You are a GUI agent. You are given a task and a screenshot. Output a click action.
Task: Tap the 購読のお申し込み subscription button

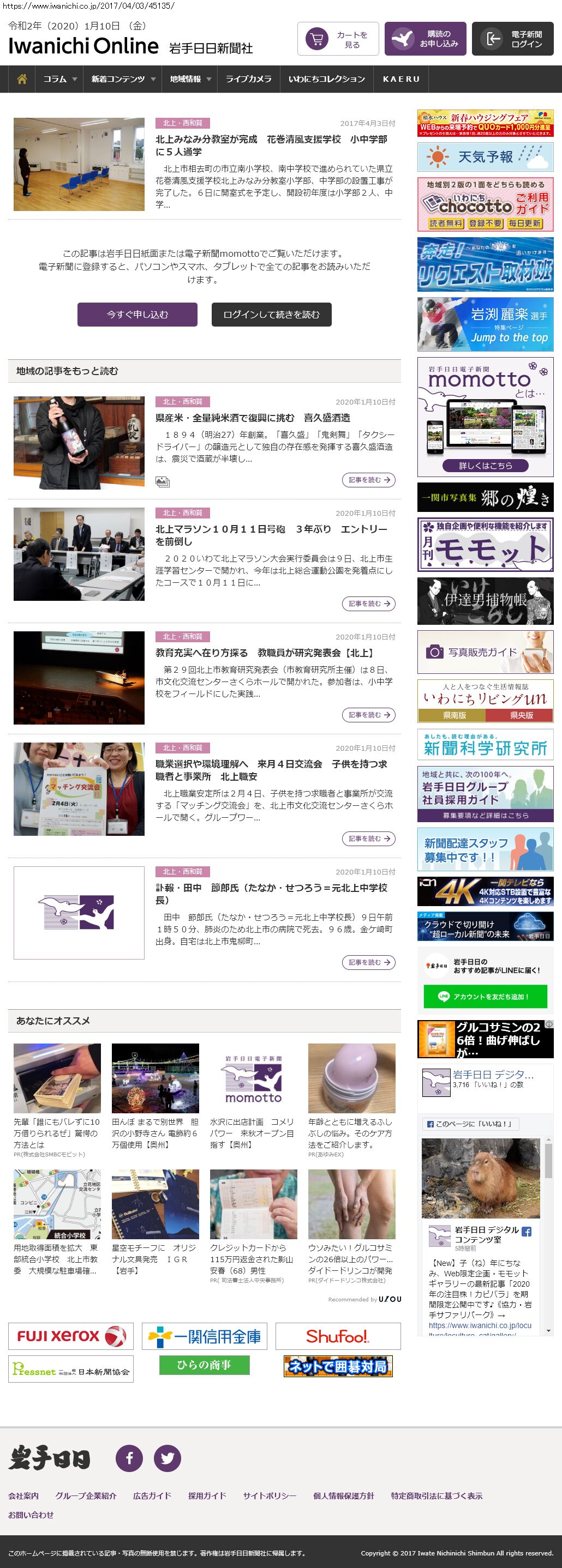coord(425,39)
